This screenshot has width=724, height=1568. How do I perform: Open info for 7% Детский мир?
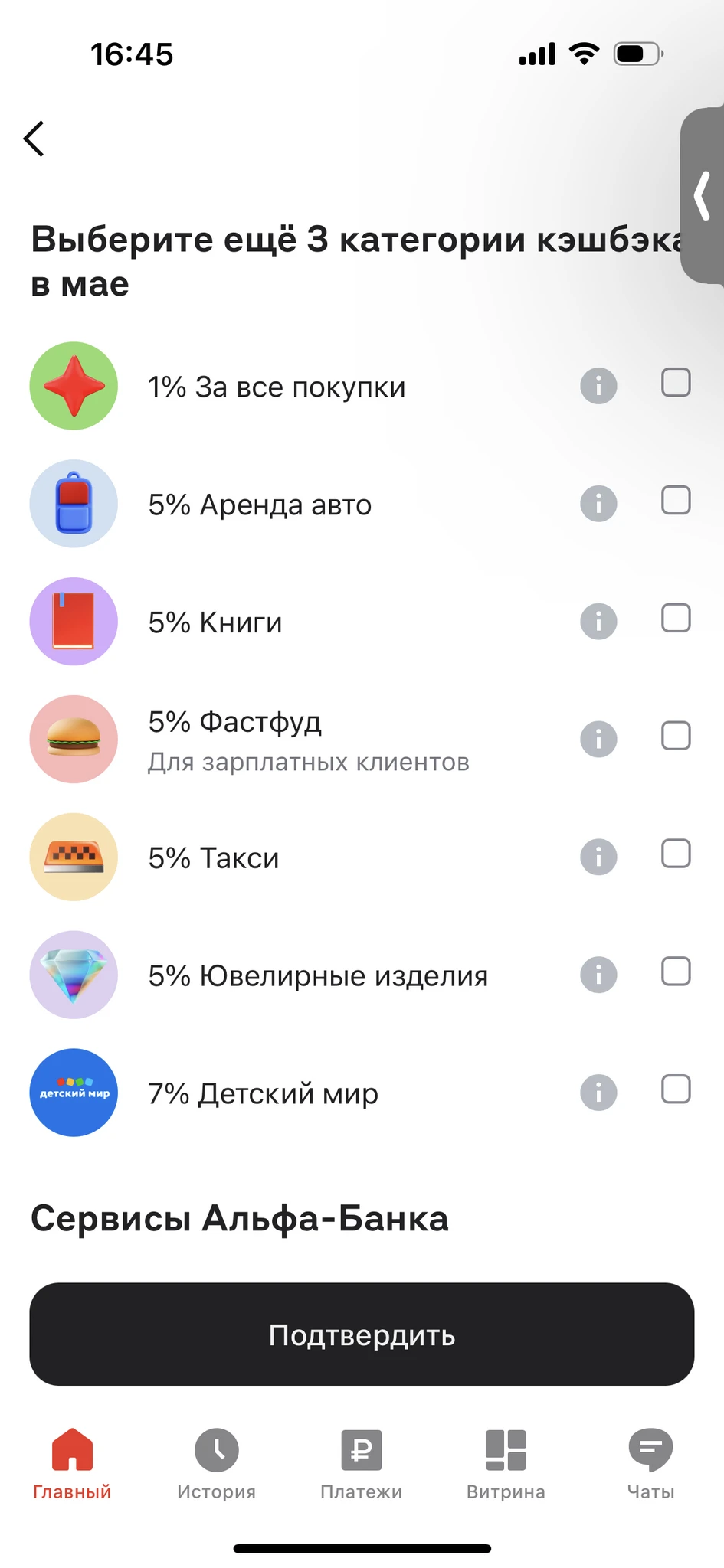(598, 1093)
